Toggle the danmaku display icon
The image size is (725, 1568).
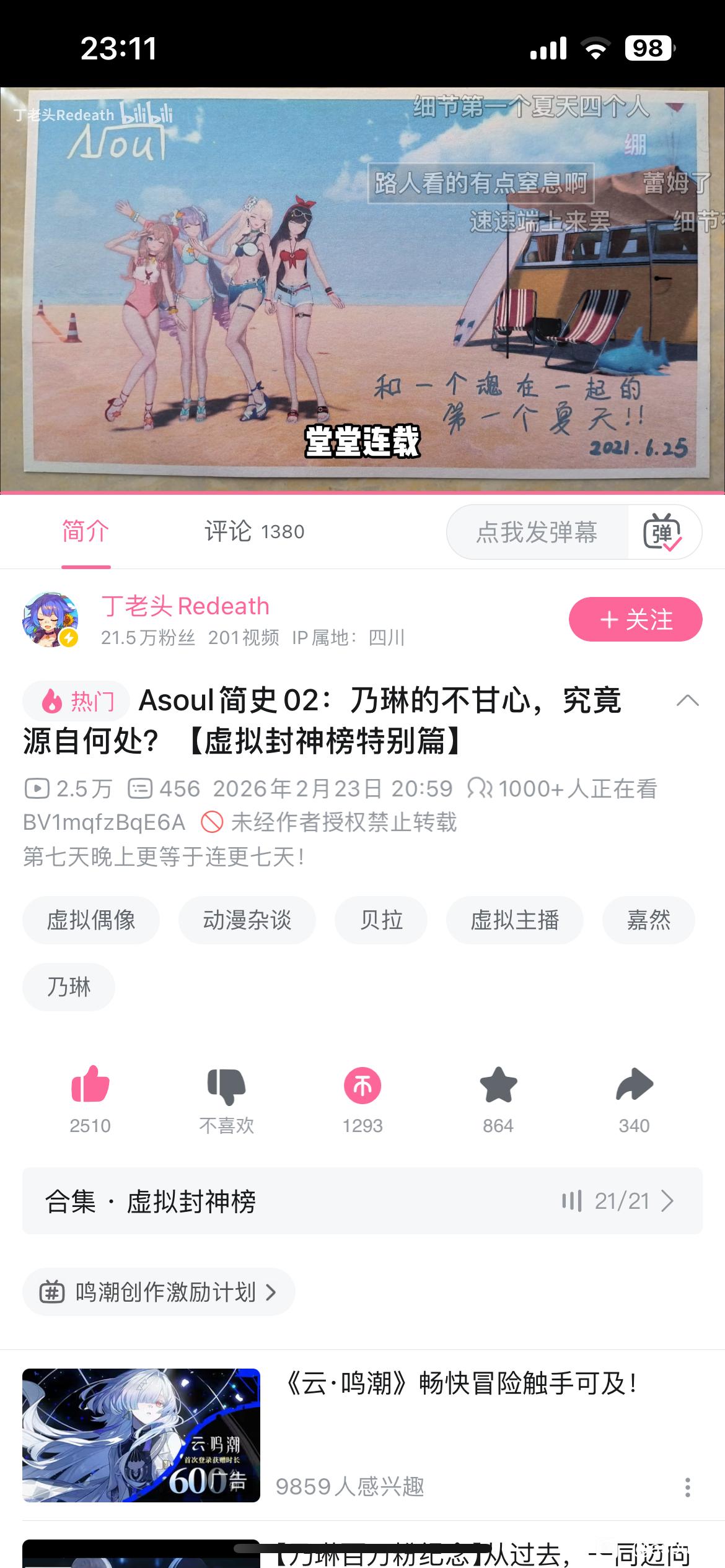(663, 532)
